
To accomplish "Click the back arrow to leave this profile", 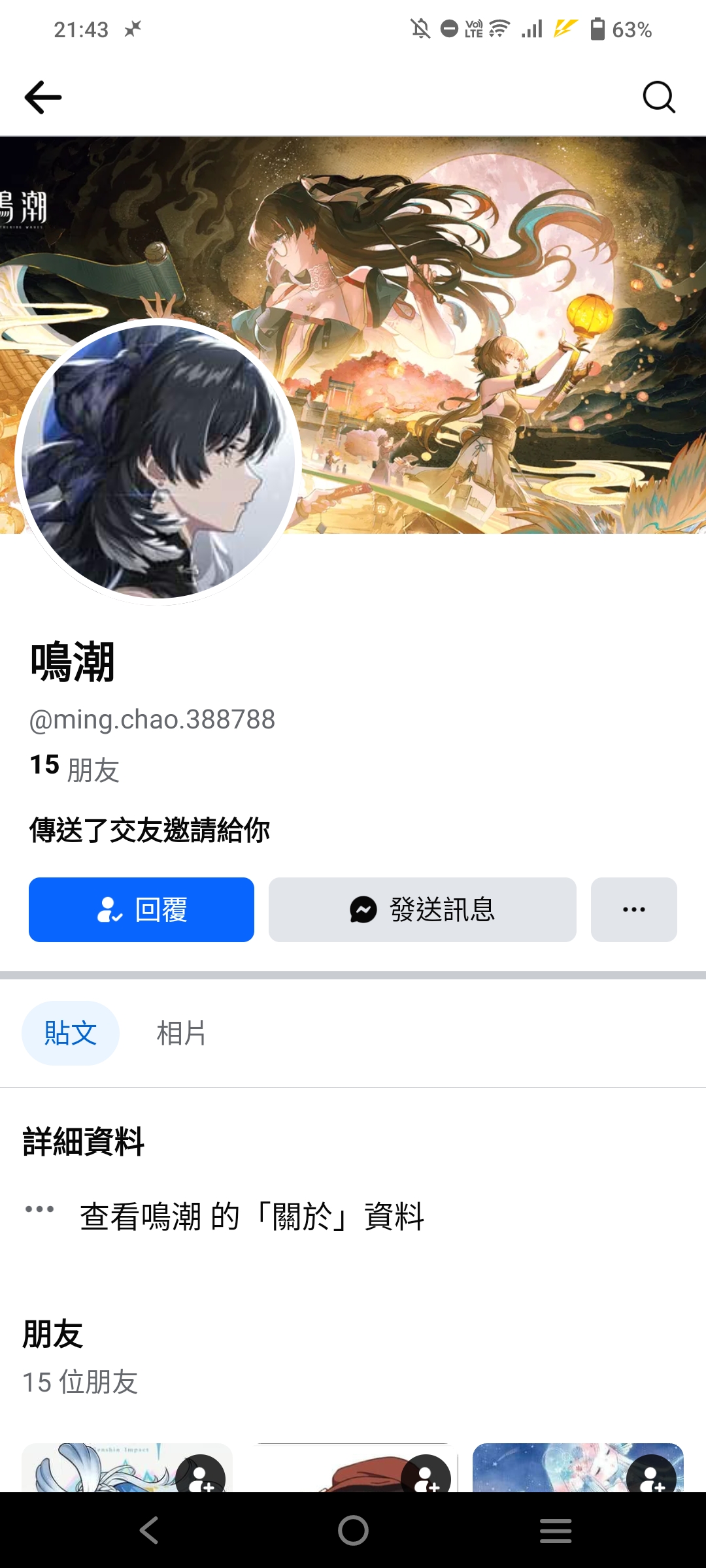I will click(x=42, y=97).
